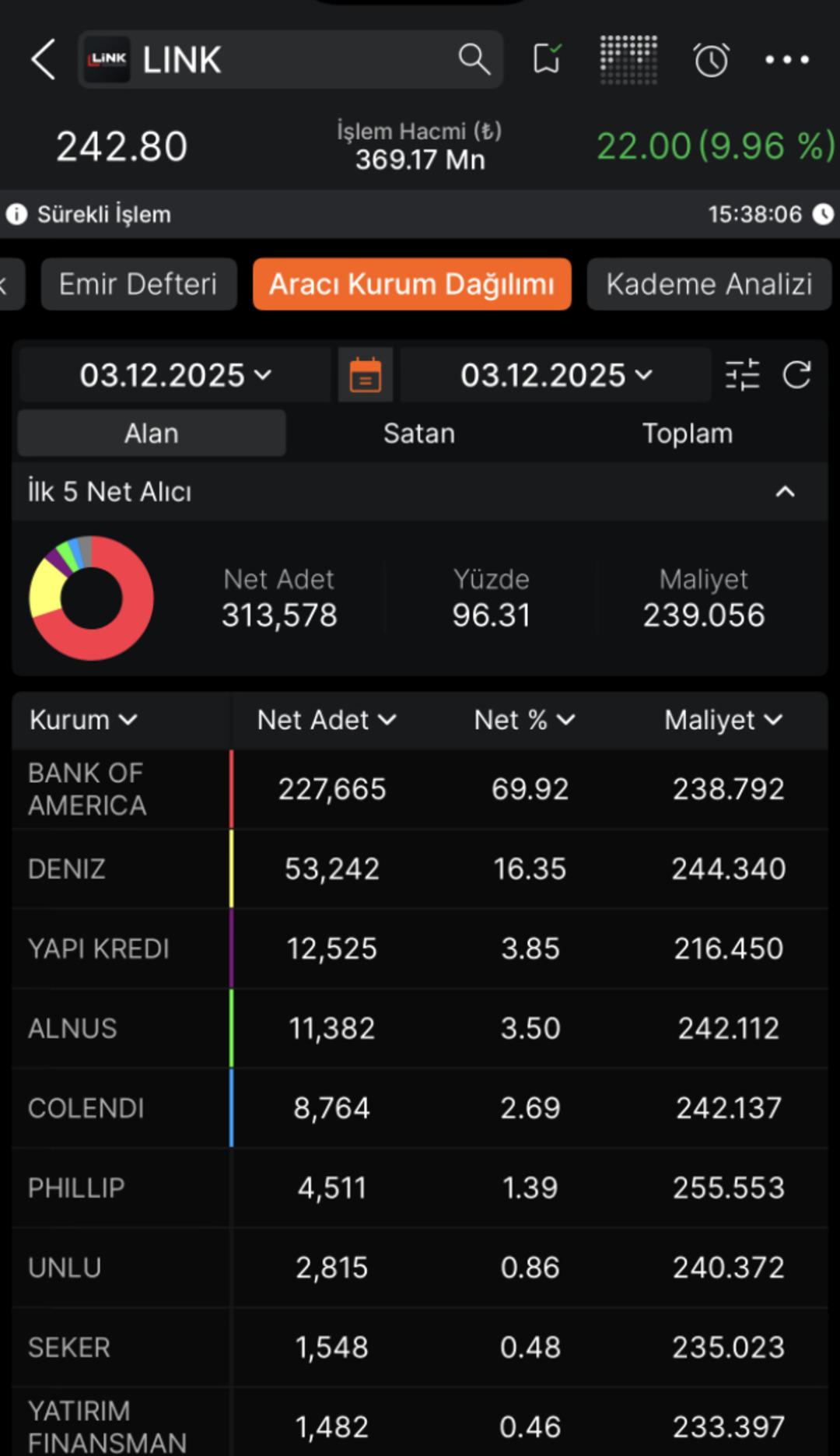Open the orange calendar date picker icon
This screenshot has width=840, height=1456.
click(364, 374)
